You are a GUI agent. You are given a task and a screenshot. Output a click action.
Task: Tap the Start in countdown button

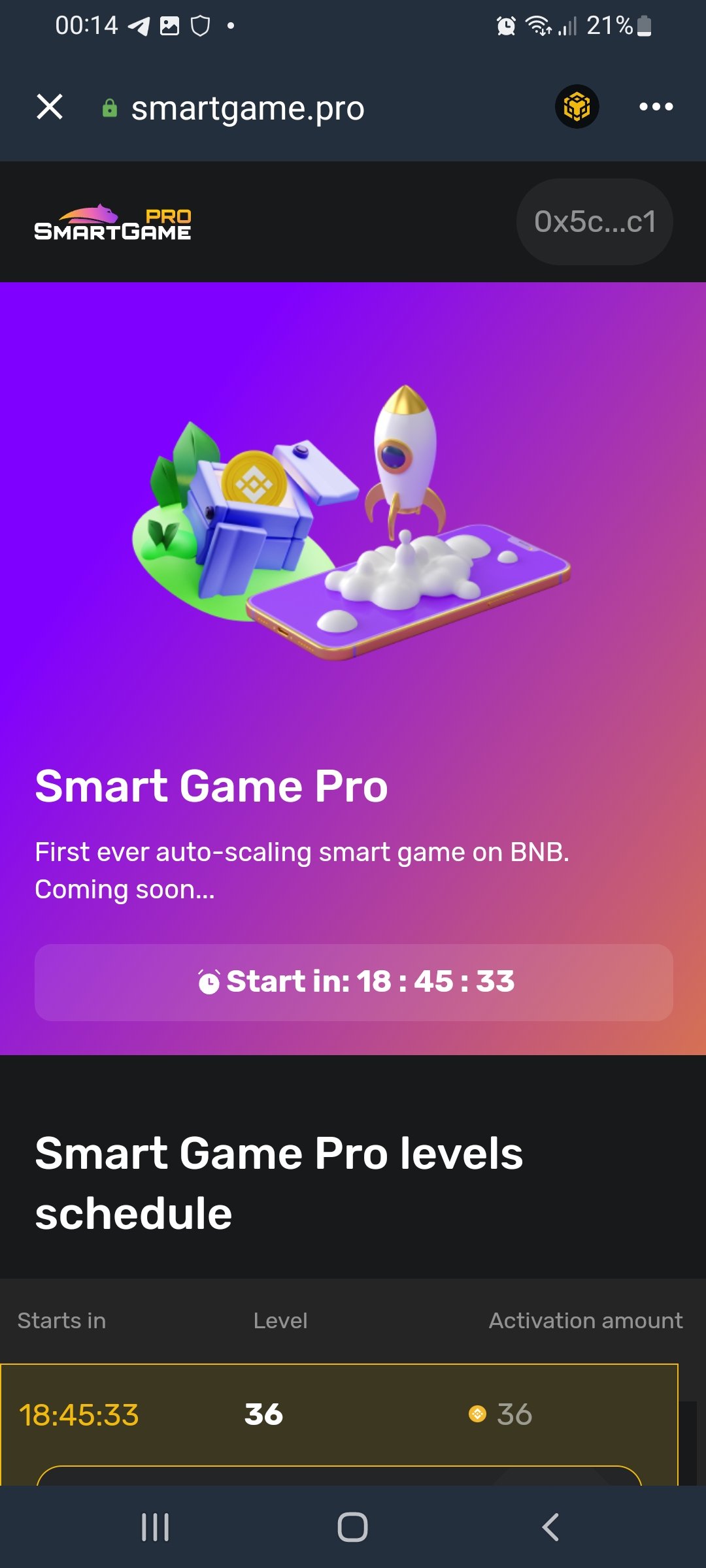pyautogui.click(x=354, y=982)
